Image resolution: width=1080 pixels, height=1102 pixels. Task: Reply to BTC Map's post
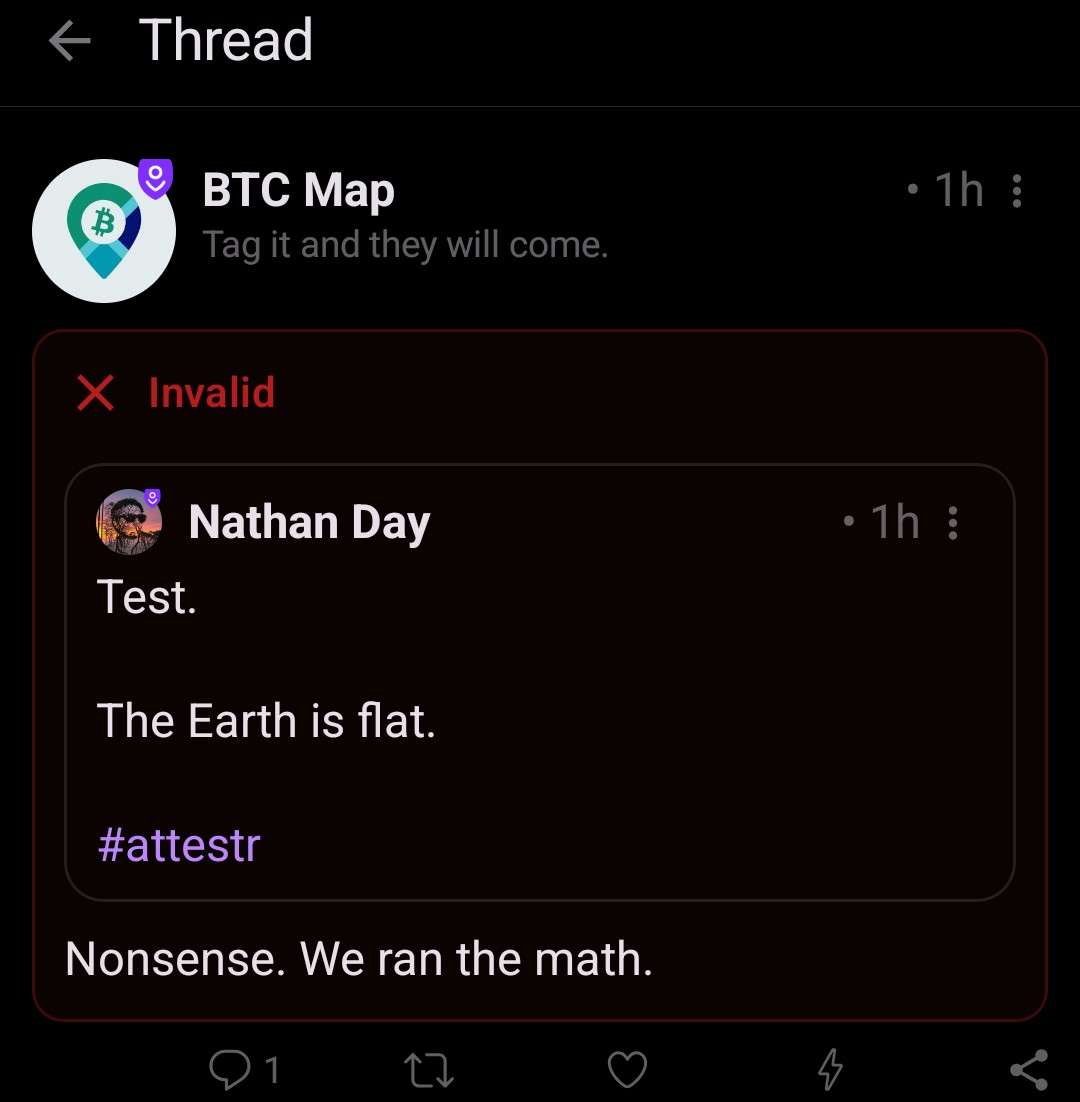click(x=230, y=1070)
